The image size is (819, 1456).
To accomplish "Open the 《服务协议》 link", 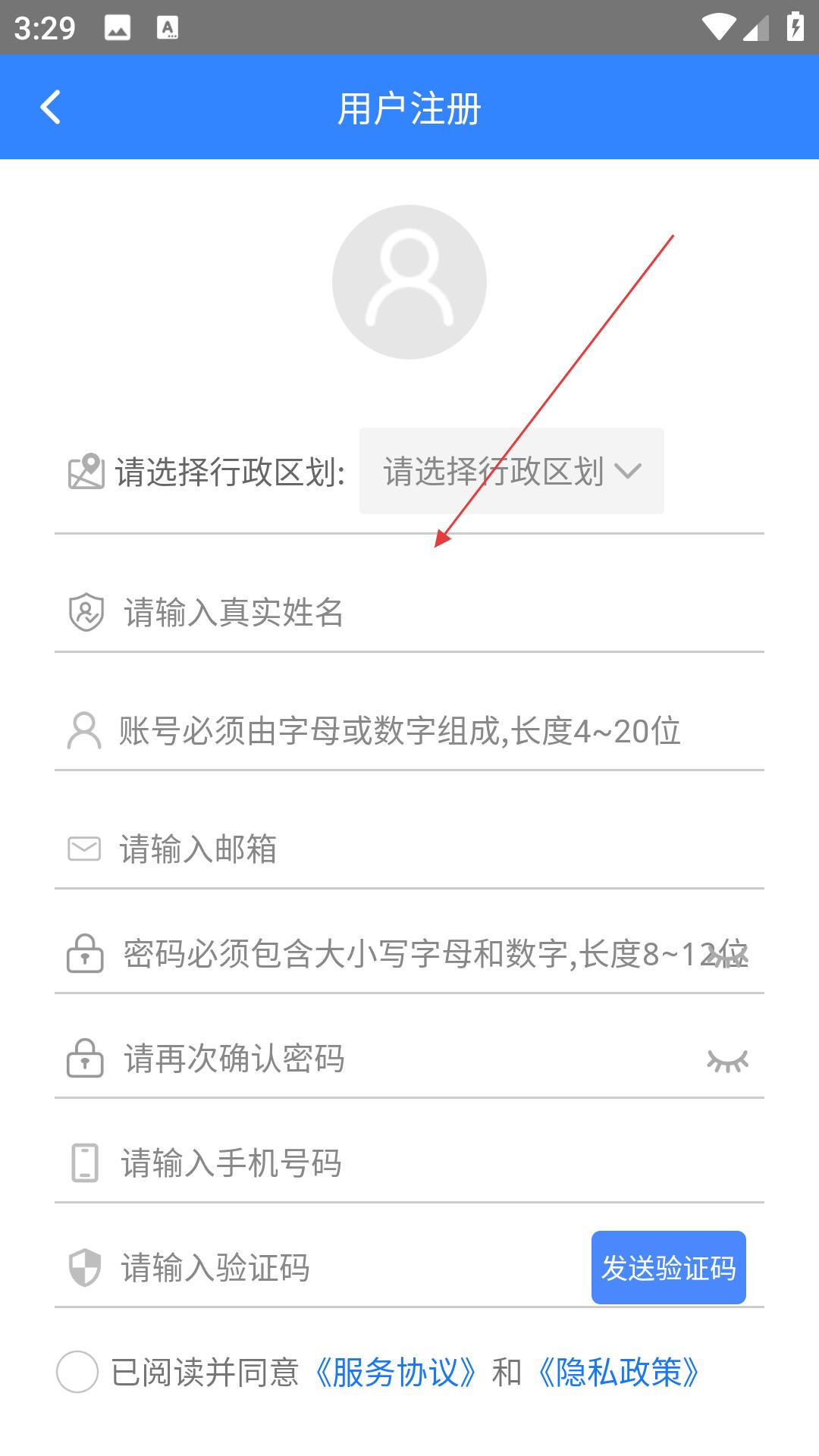I will [x=395, y=1372].
